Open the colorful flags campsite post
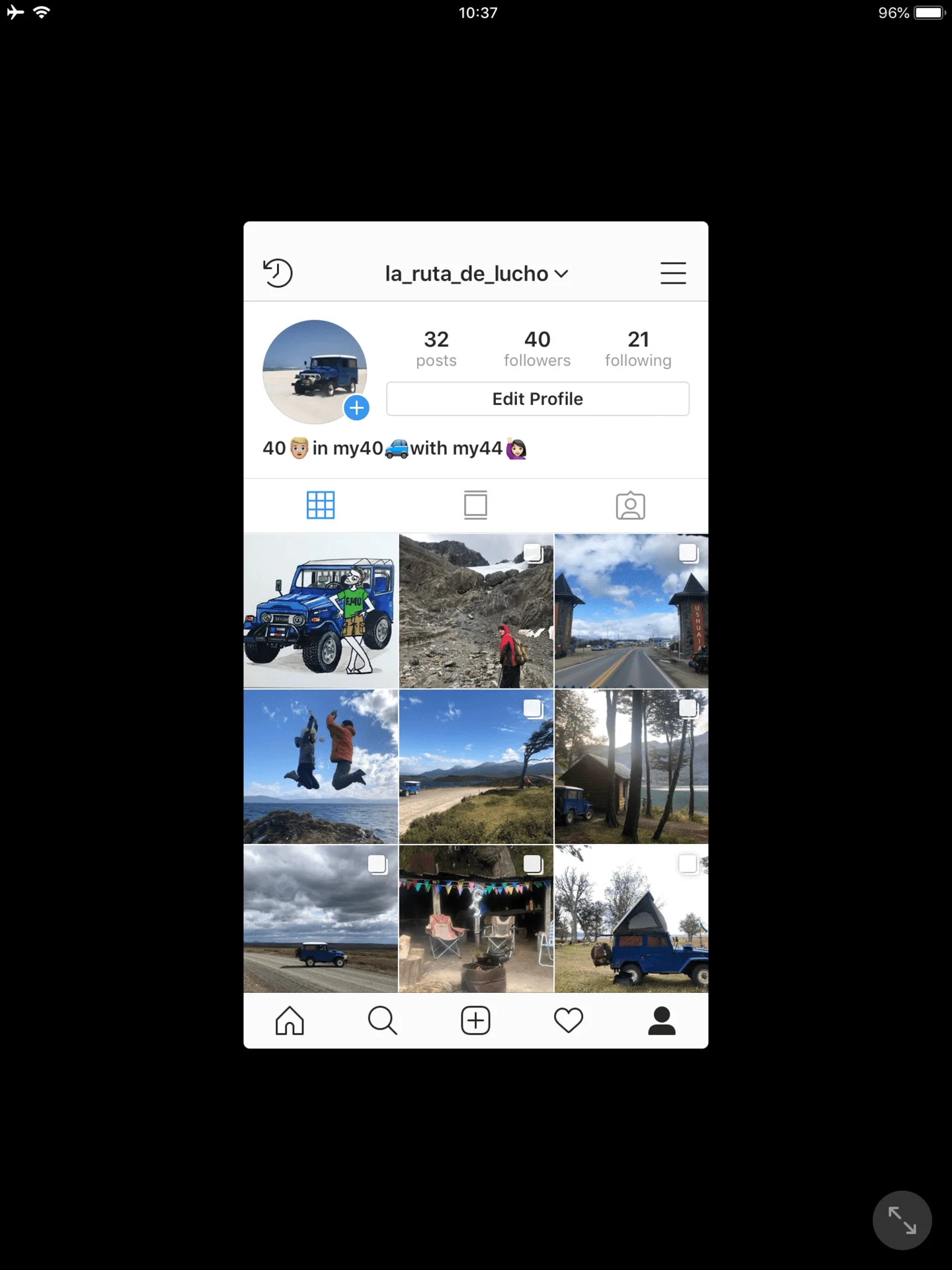This screenshot has height=1270, width=952. [x=475, y=918]
